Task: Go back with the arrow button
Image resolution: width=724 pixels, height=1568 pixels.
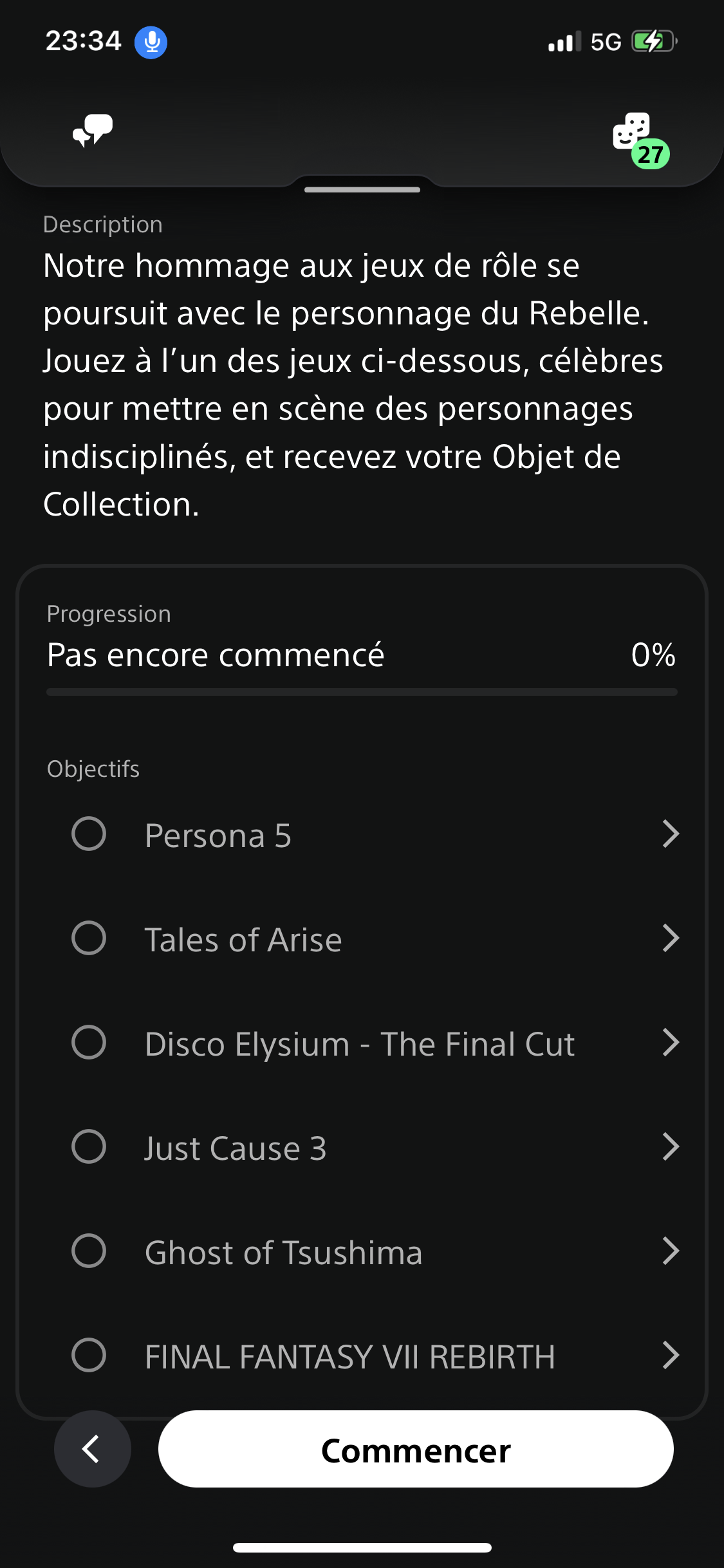Action: point(93,1449)
